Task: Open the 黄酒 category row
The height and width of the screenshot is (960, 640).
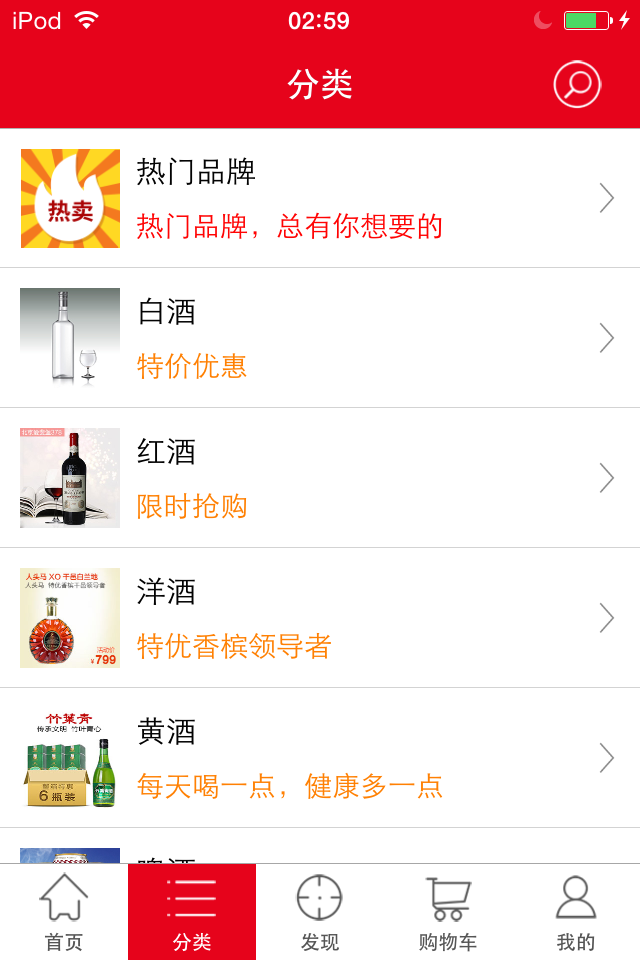Action: click(x=320, y=758)
